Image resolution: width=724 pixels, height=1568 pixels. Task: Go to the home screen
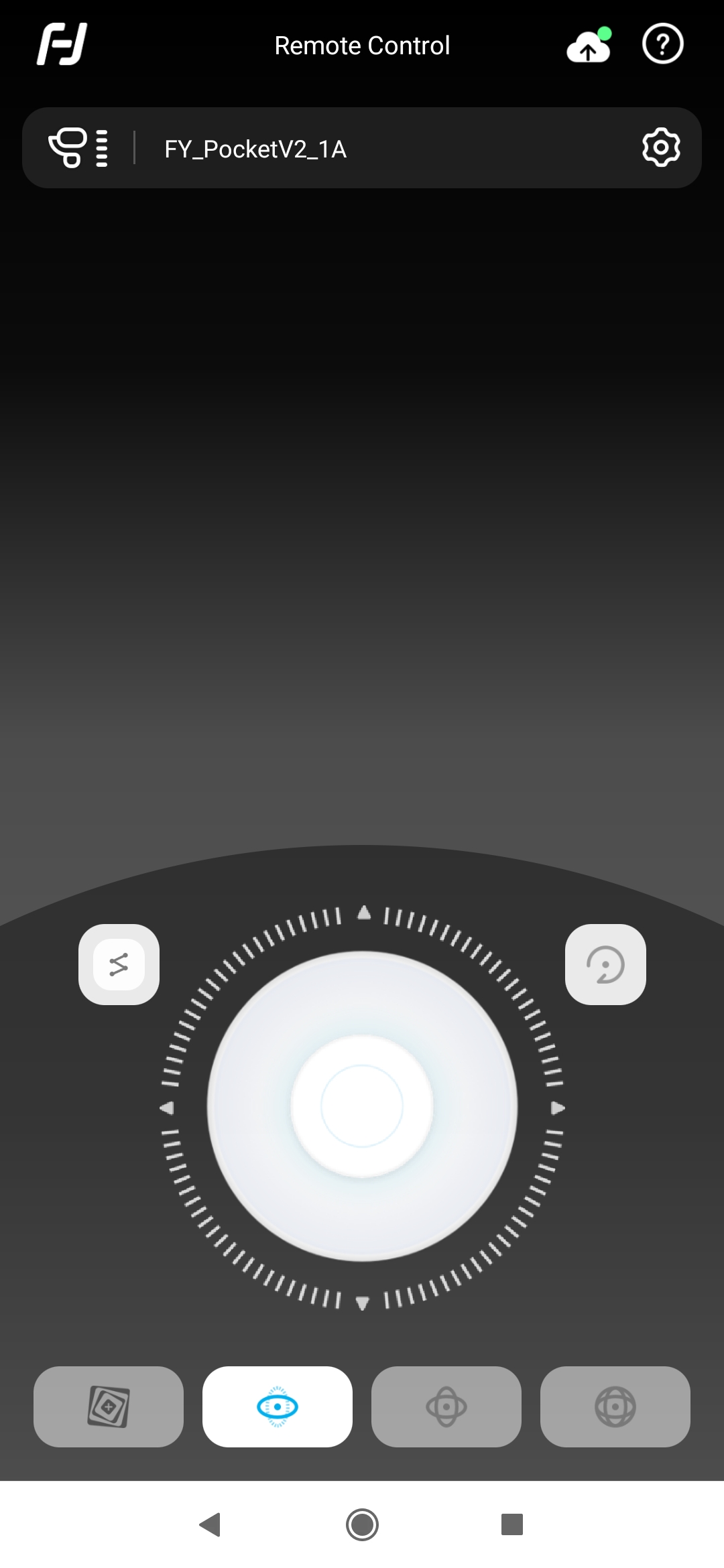pos(362,1524)
